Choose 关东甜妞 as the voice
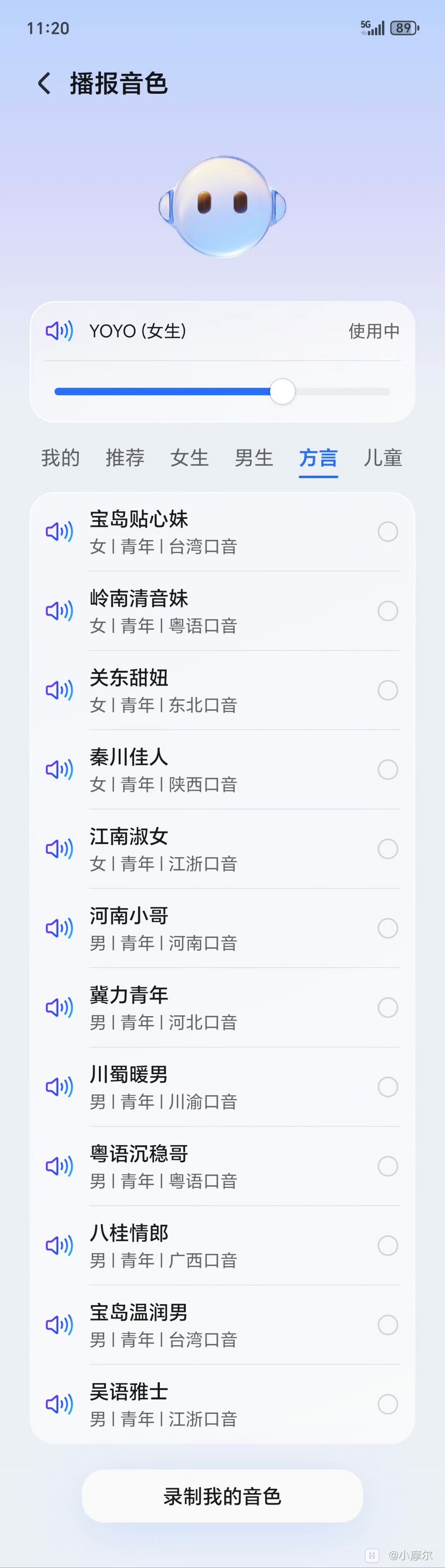This screenshot has height=1568, width=445. tap(388, 690)
